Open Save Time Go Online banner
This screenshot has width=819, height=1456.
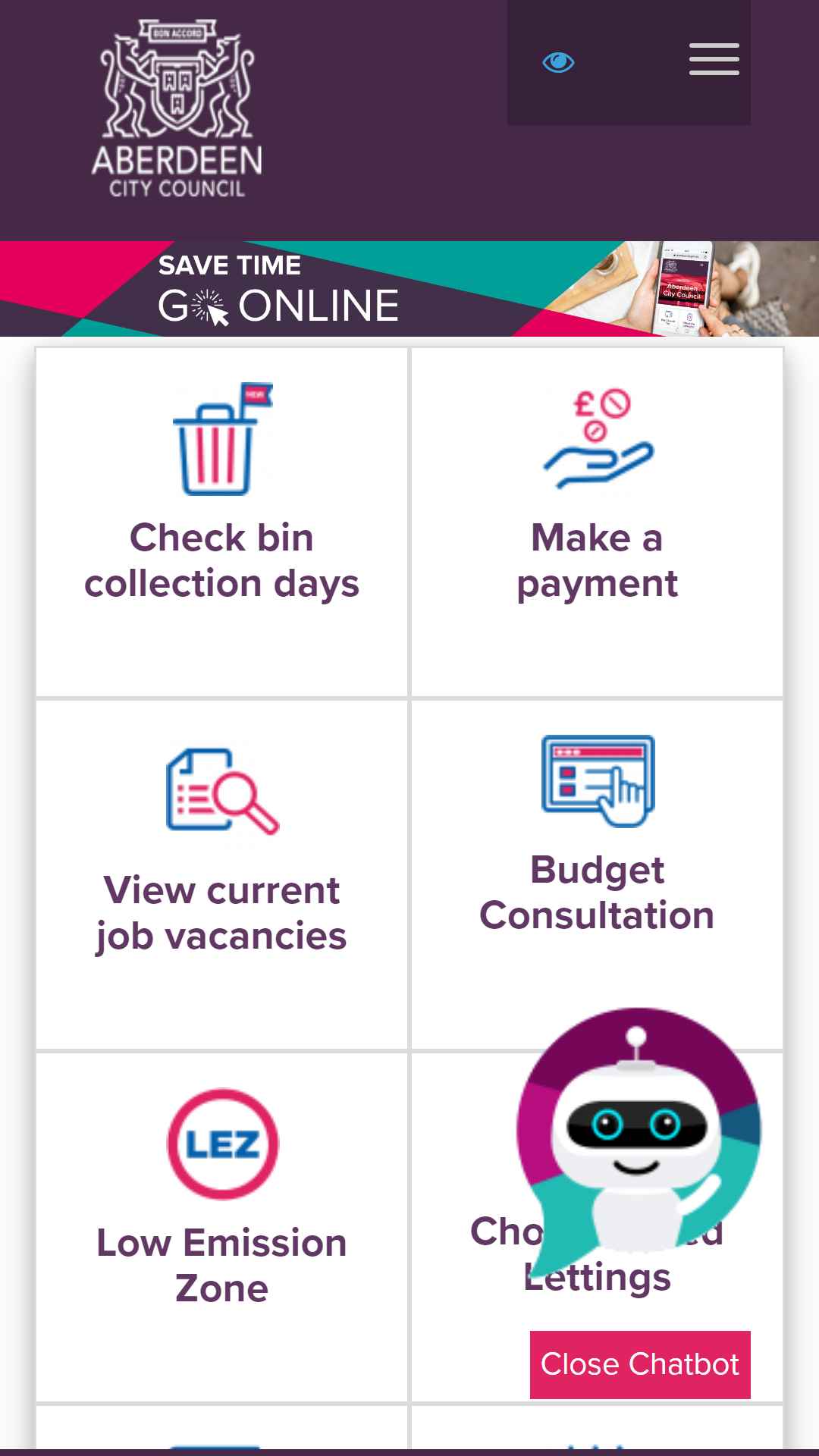pyautogui.click(x=409, y=289)
